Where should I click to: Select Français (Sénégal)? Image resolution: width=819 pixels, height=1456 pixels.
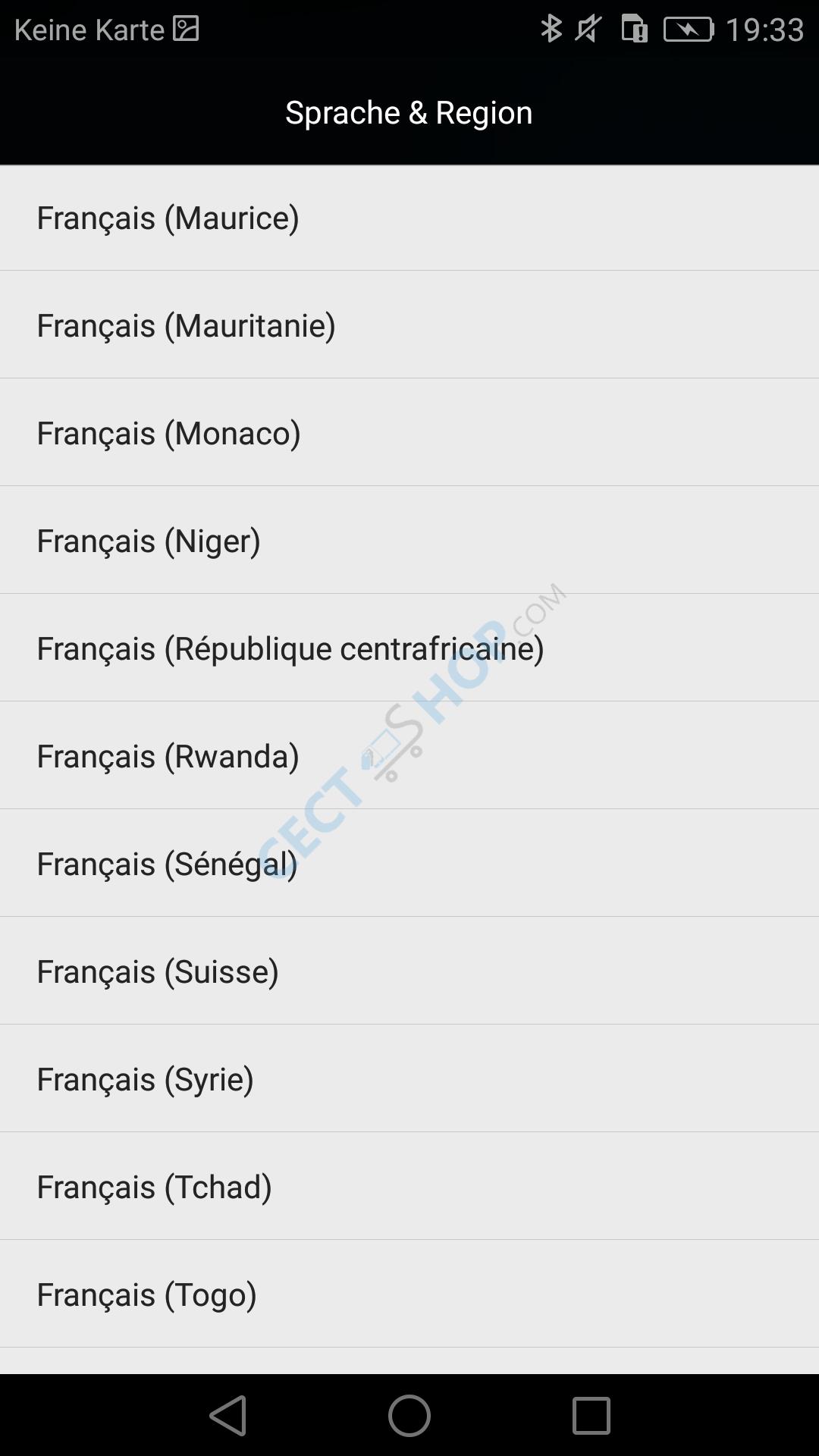pyautogui.click(x=409, y=863)
